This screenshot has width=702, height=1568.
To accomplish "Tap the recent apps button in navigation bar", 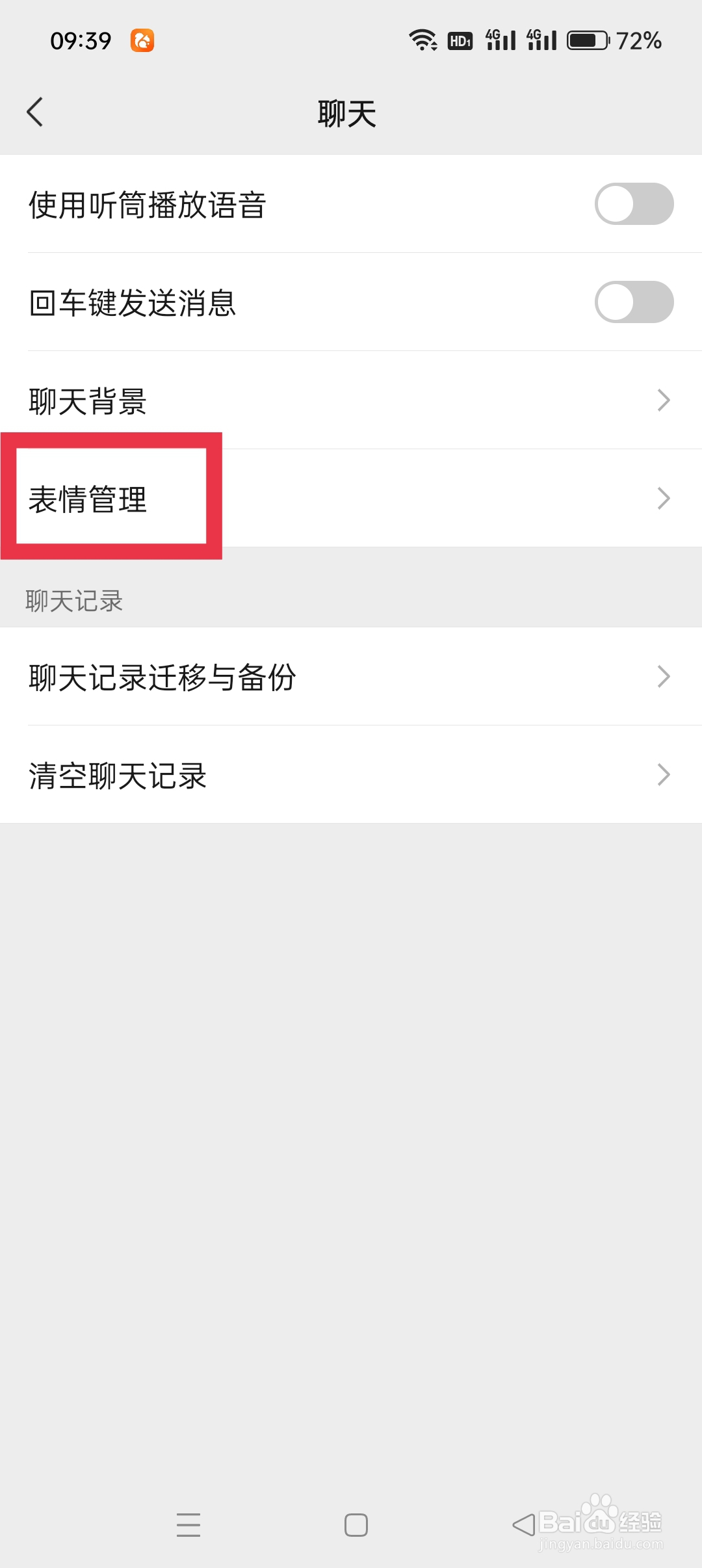I will click(x=188, y=1524).
